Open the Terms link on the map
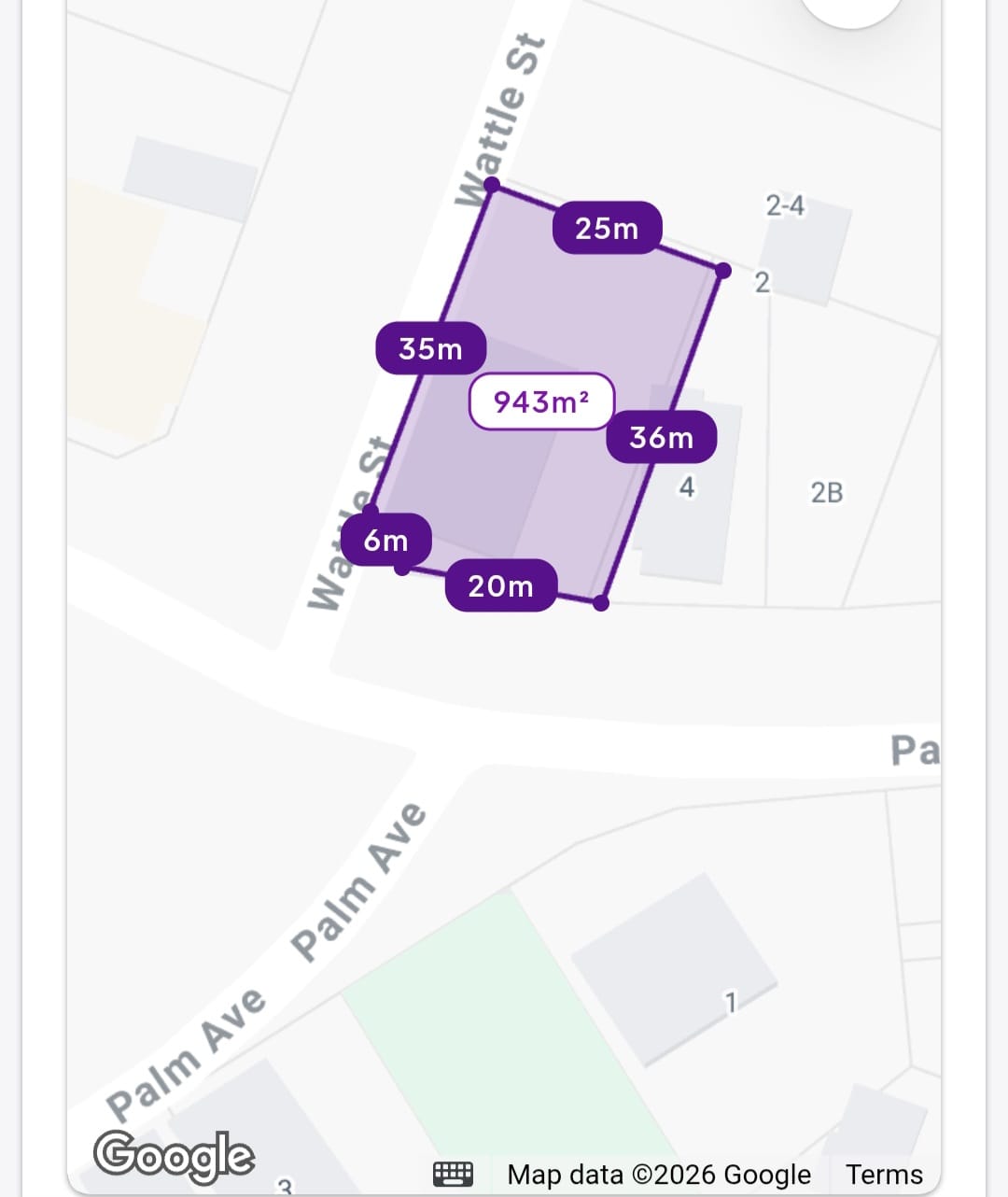 883,1174
